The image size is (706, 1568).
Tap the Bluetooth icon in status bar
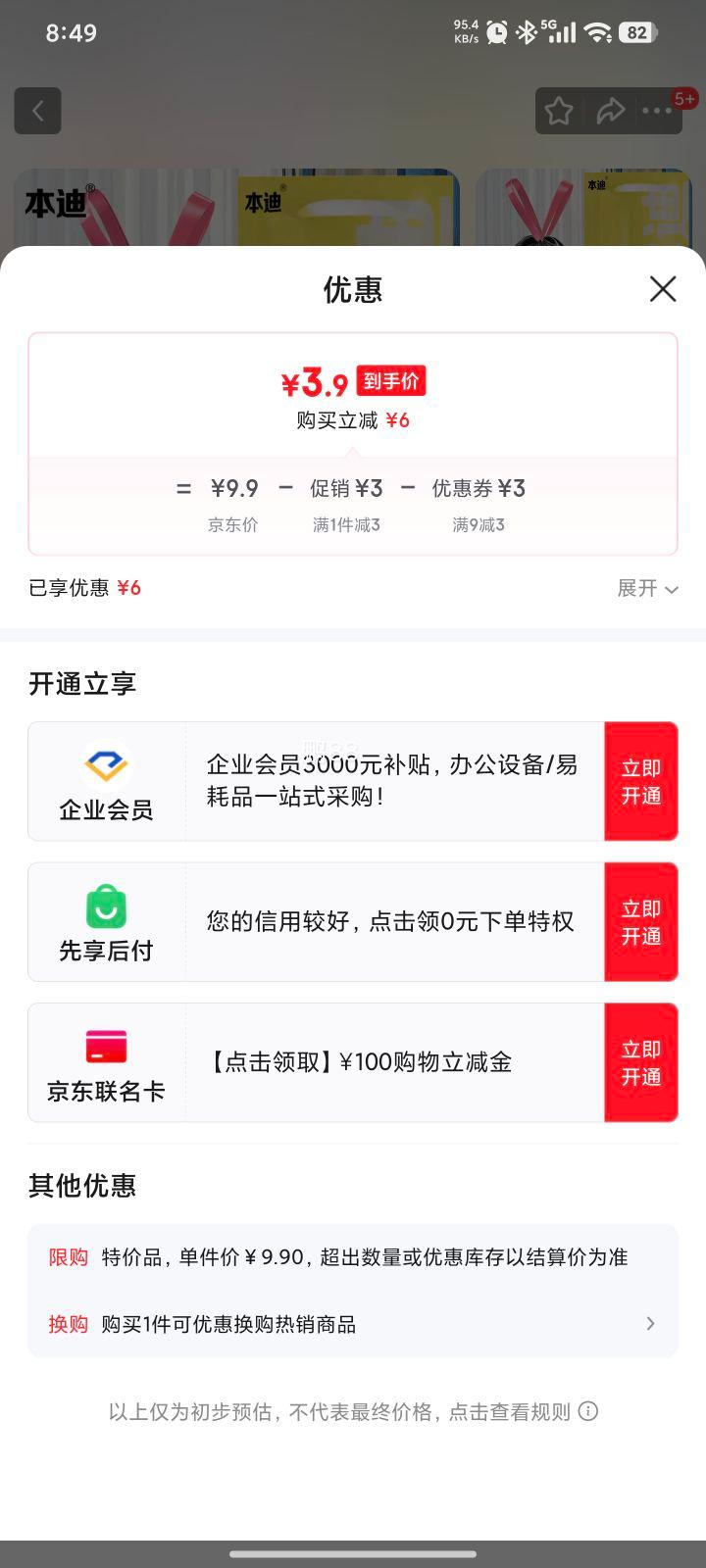527,32
